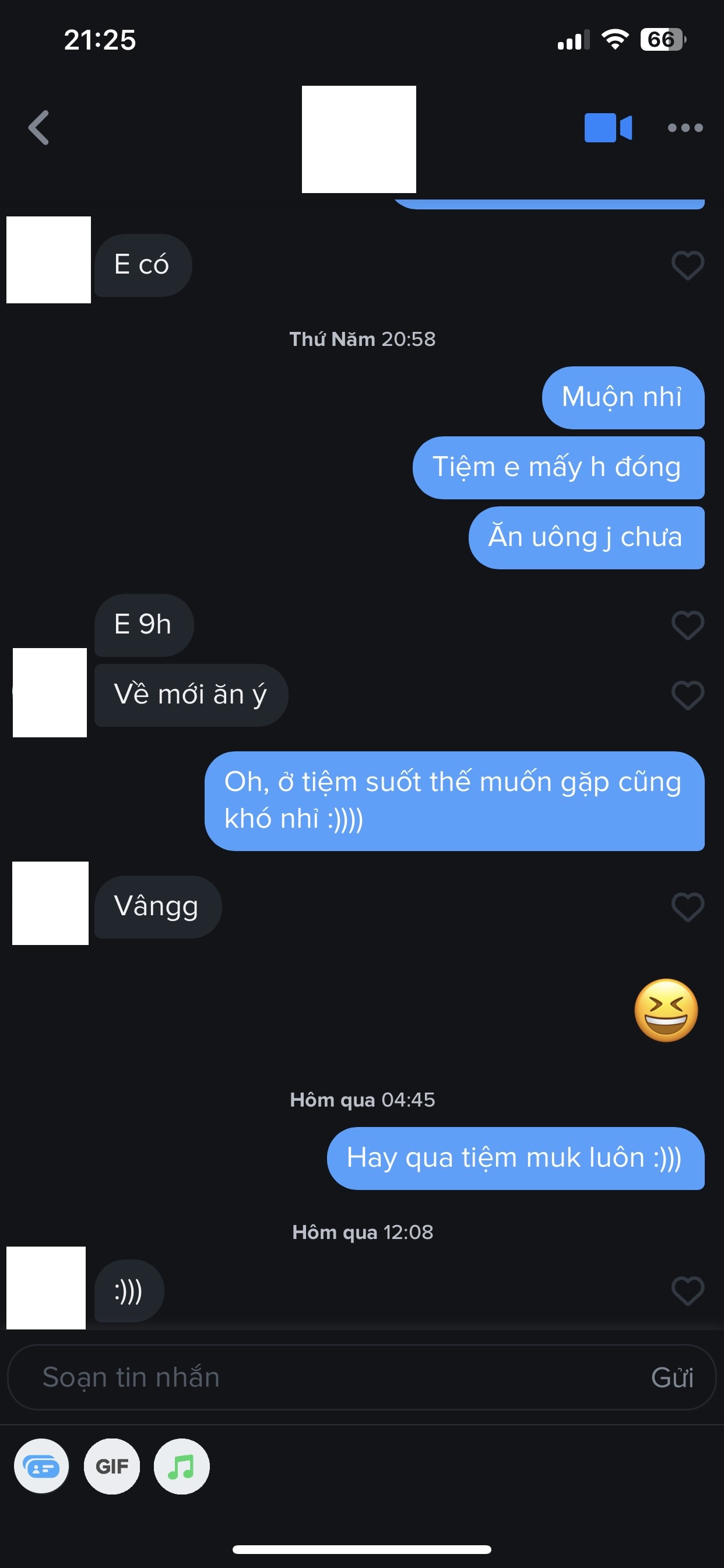Viewport: 724px width, 1568px height.
Task: Open the blue contact card icon
Action: (x=41, y=1466)
